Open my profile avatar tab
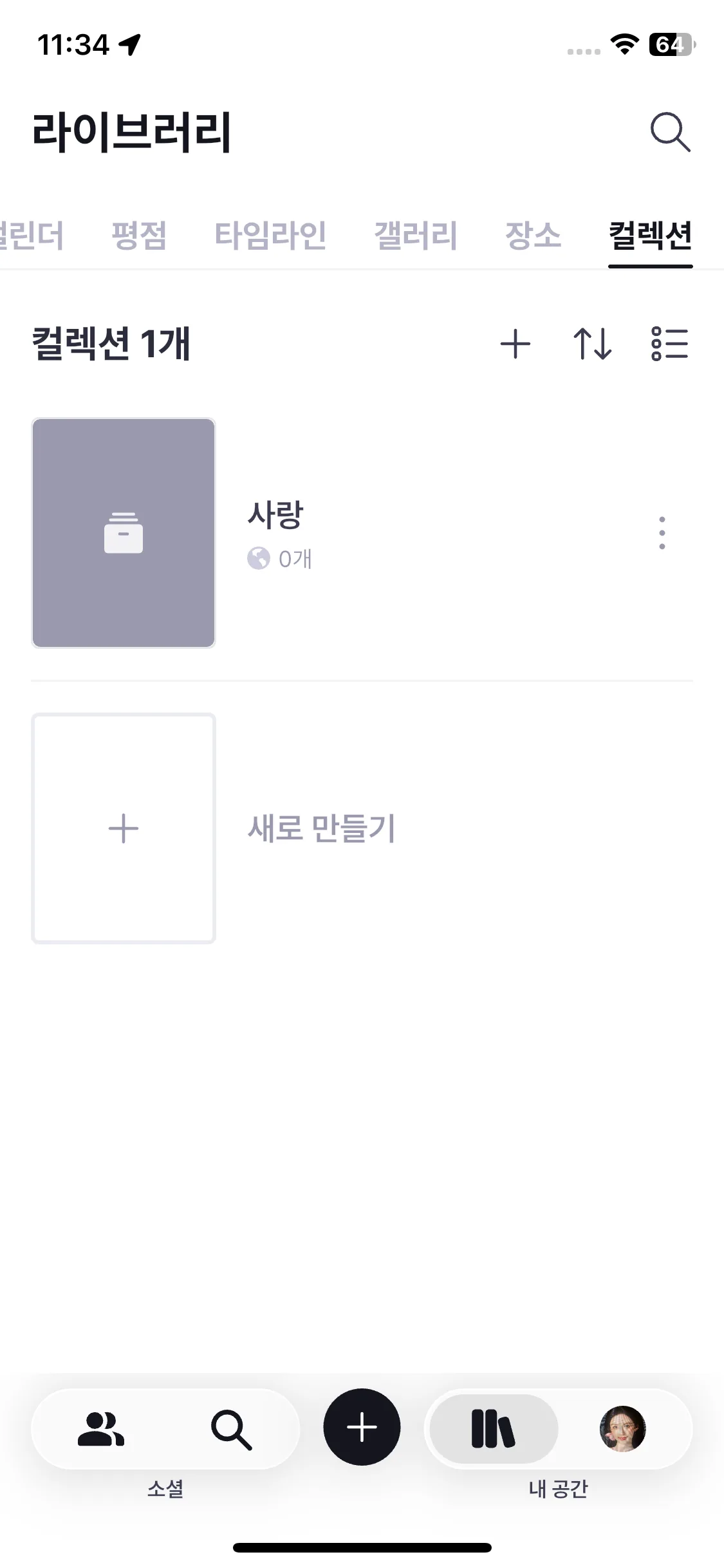The height and width of the screenshot is (1568, 724). click(622, 1429)
